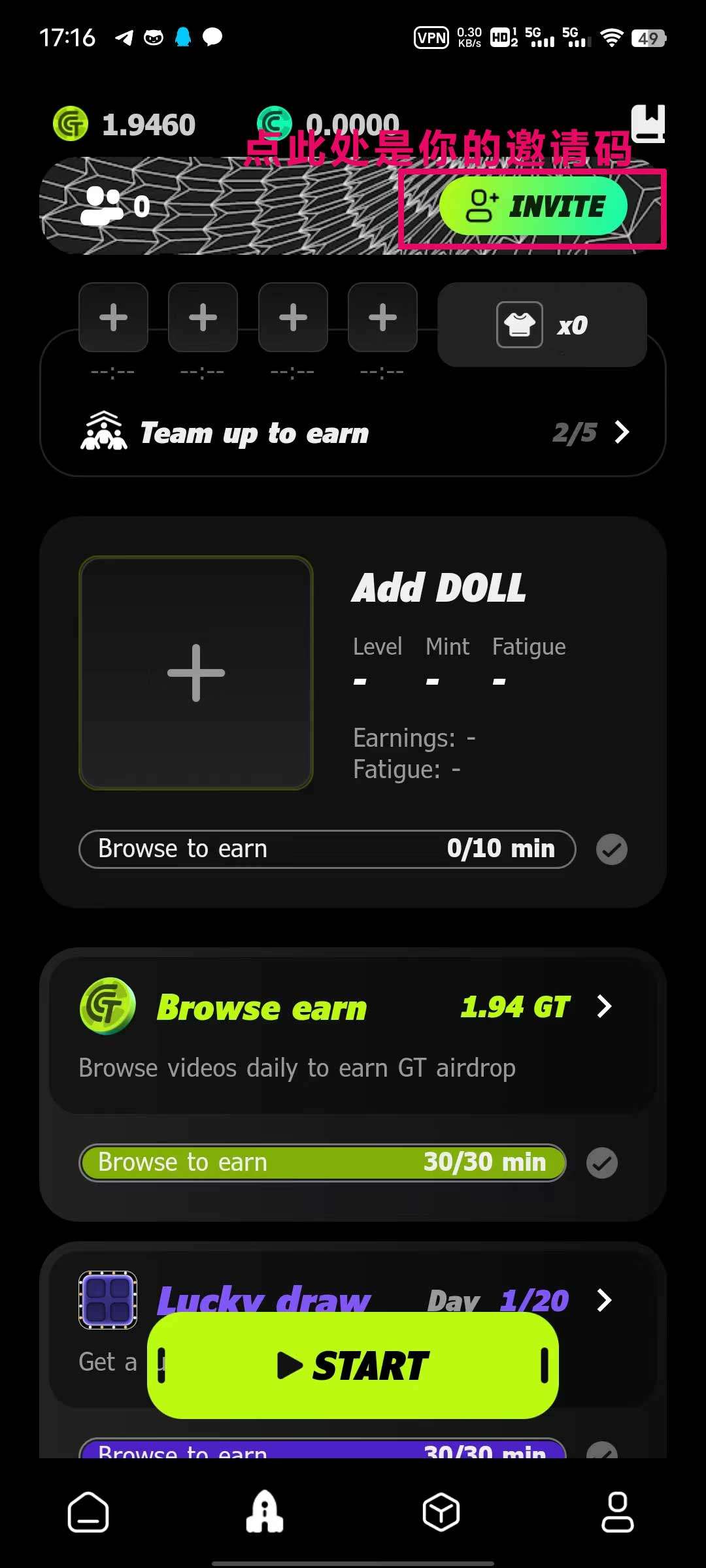Open the Team up to earn row
The image size is (706, 1568).
coord(353,433)
